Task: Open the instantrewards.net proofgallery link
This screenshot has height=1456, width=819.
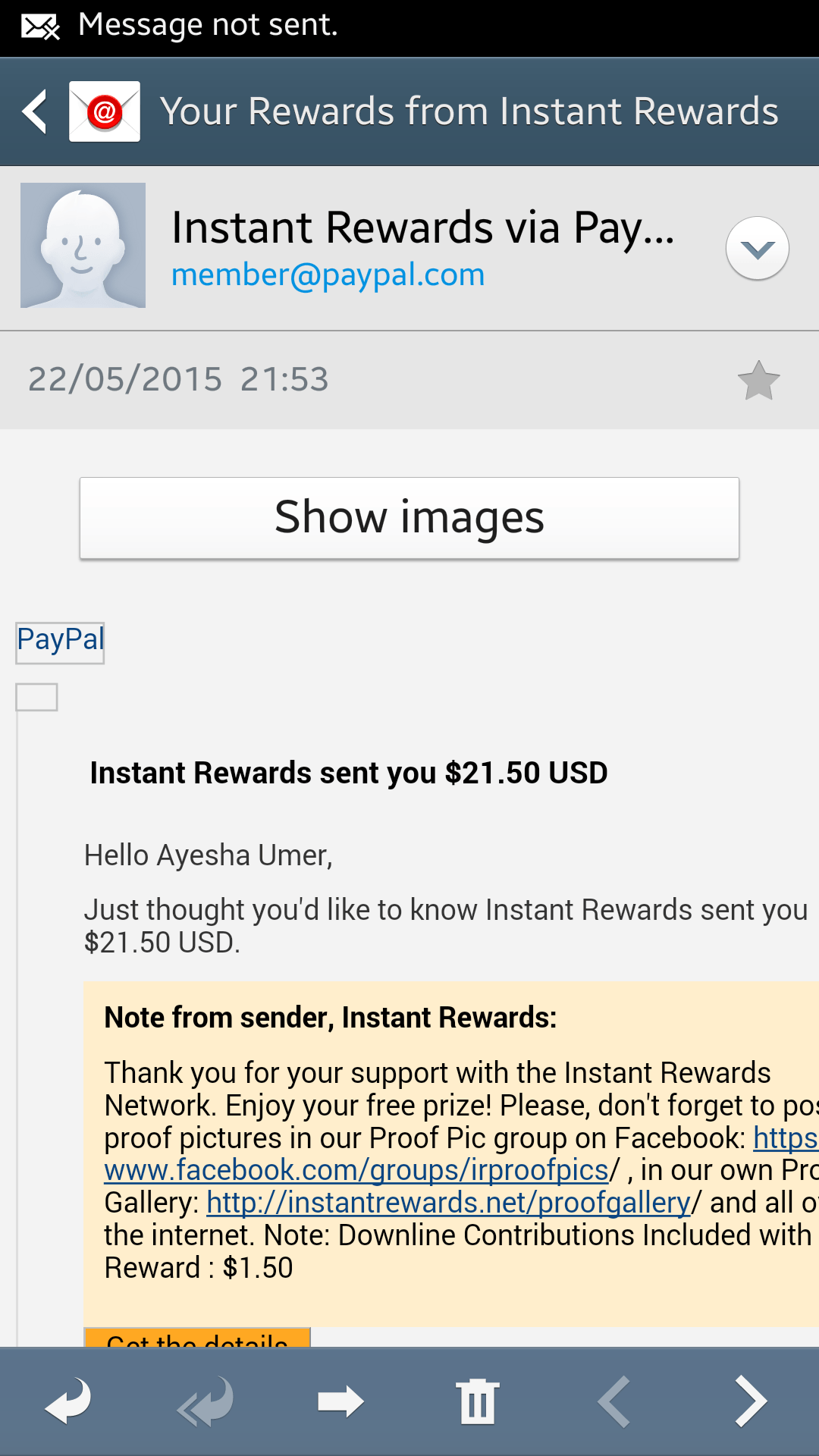Action: tap(449, 1203)
